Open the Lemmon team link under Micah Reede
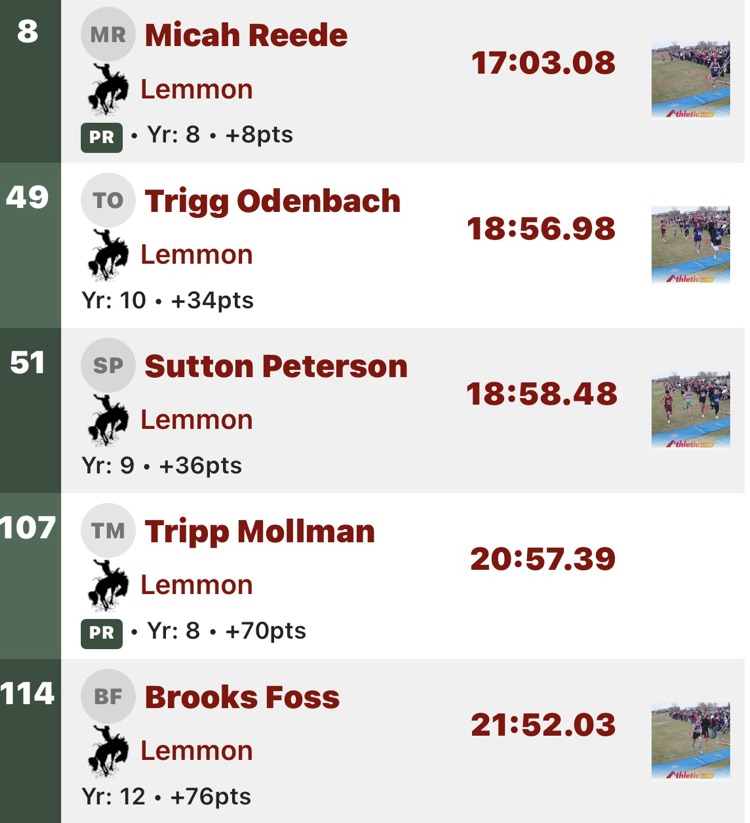The height and width of the screenshot is (823, 750). 196,89
